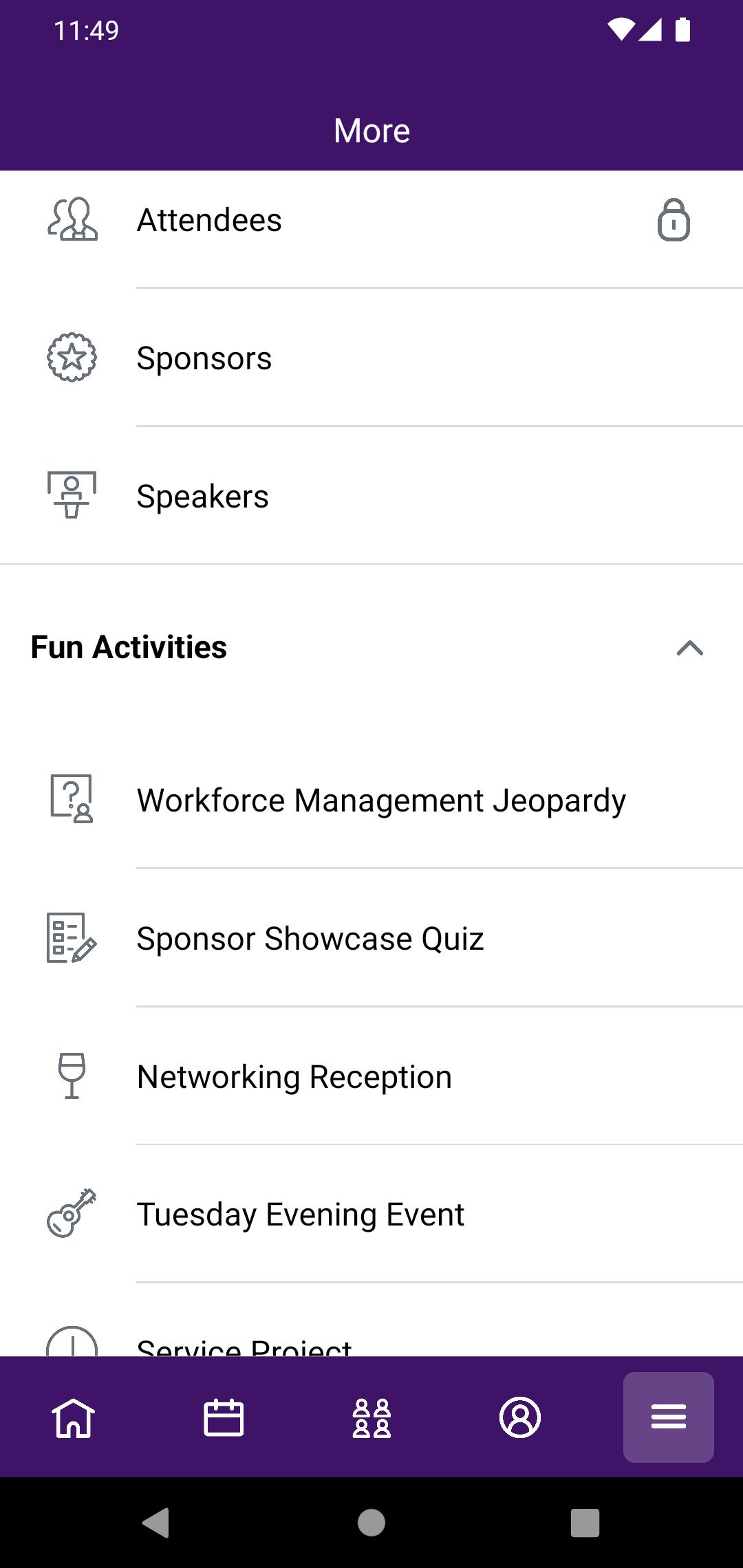Image resolution: width=743 pixels, height=1568 pixels.
Task: Open the people group tab
Action: point(371,1417)
